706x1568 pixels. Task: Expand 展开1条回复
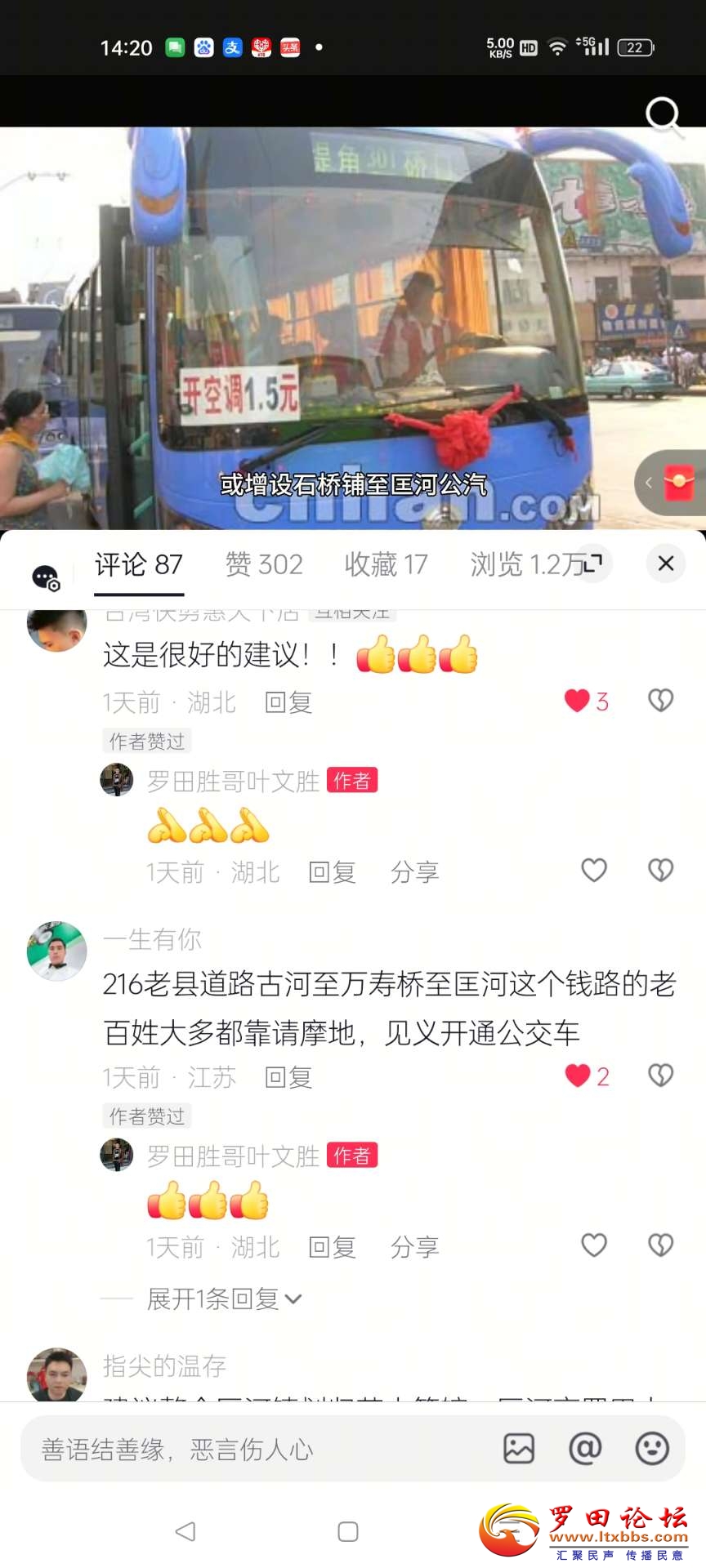pyautogui.click(x=224, y=1298)
